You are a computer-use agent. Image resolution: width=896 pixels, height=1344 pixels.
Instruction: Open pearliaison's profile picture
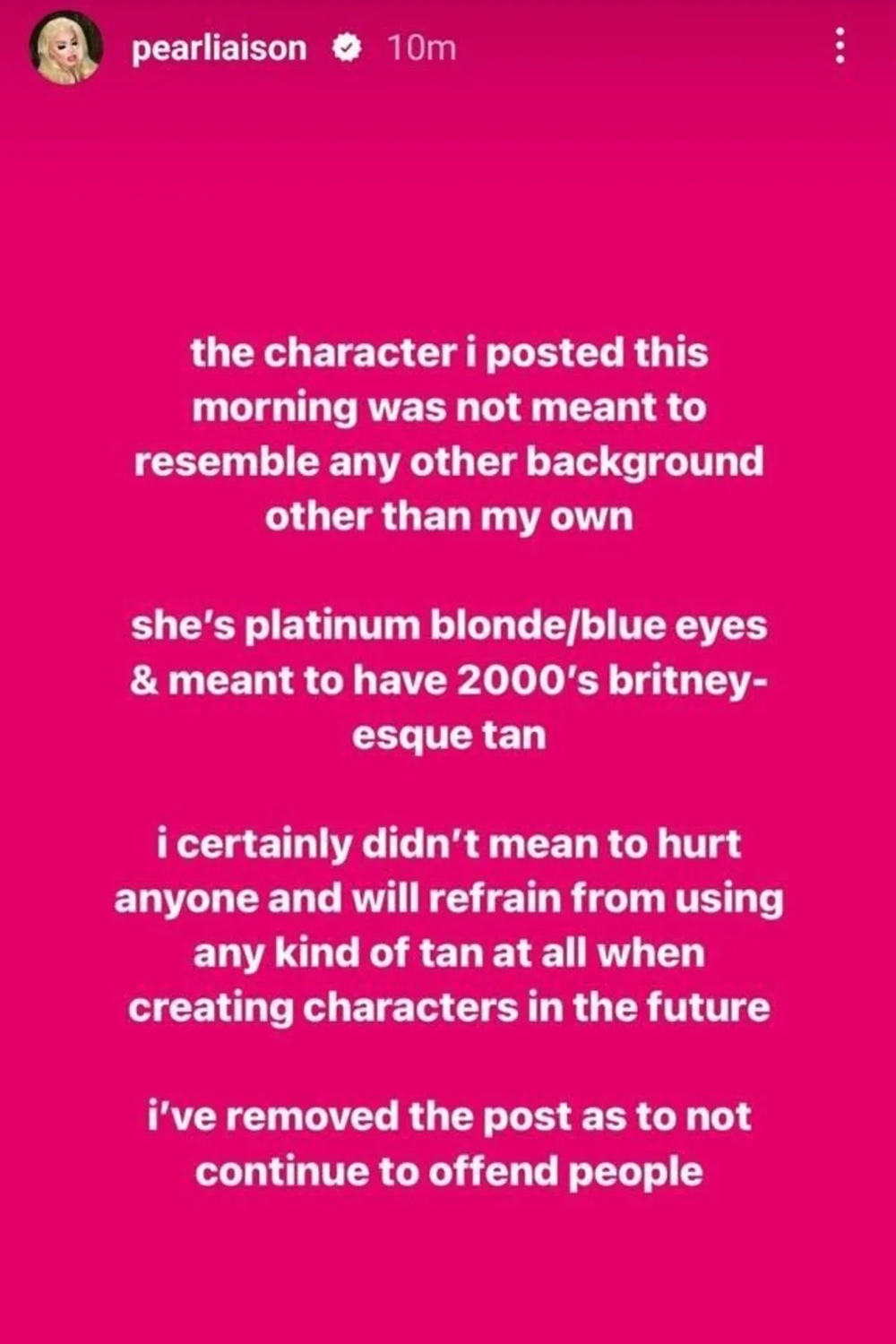click(65, 49)
